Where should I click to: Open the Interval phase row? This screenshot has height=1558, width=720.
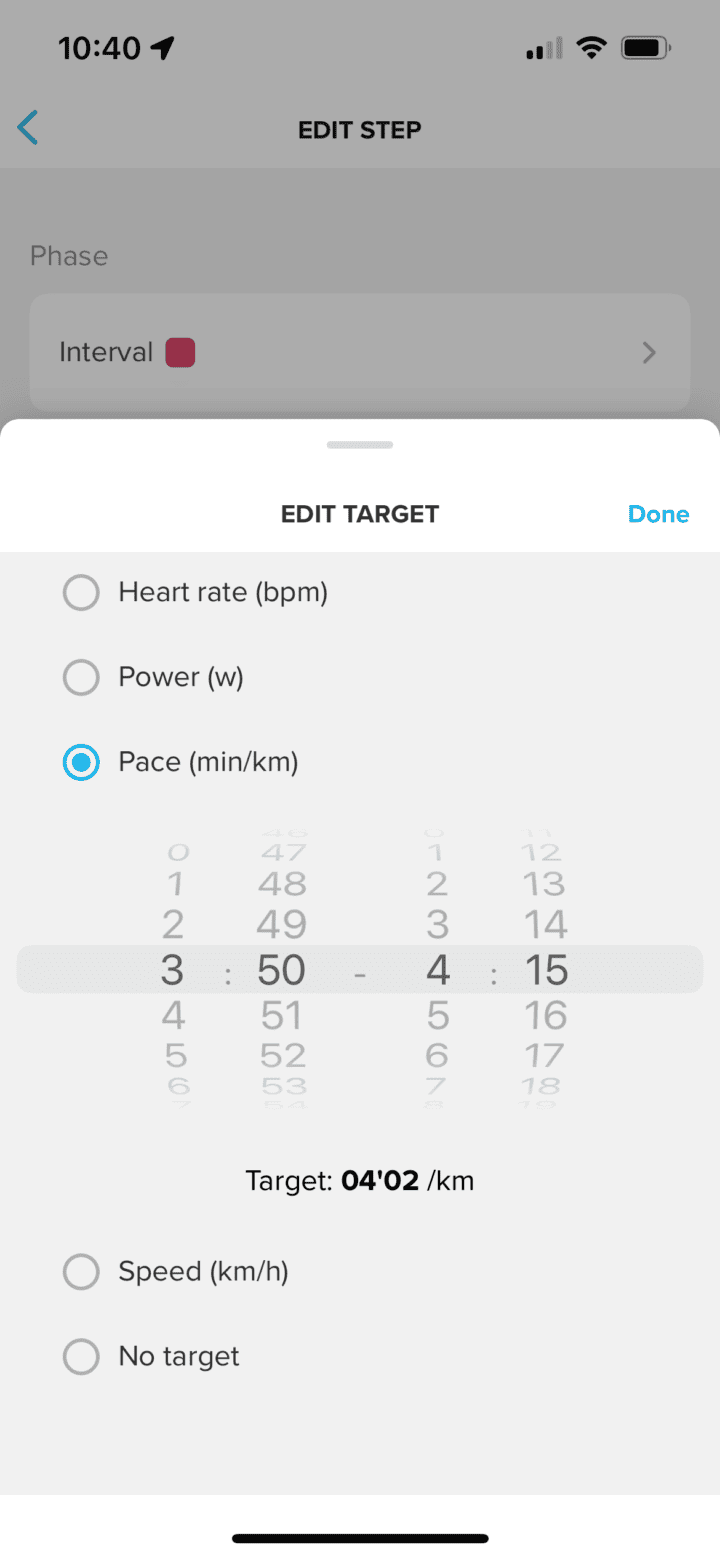[360, 352]
